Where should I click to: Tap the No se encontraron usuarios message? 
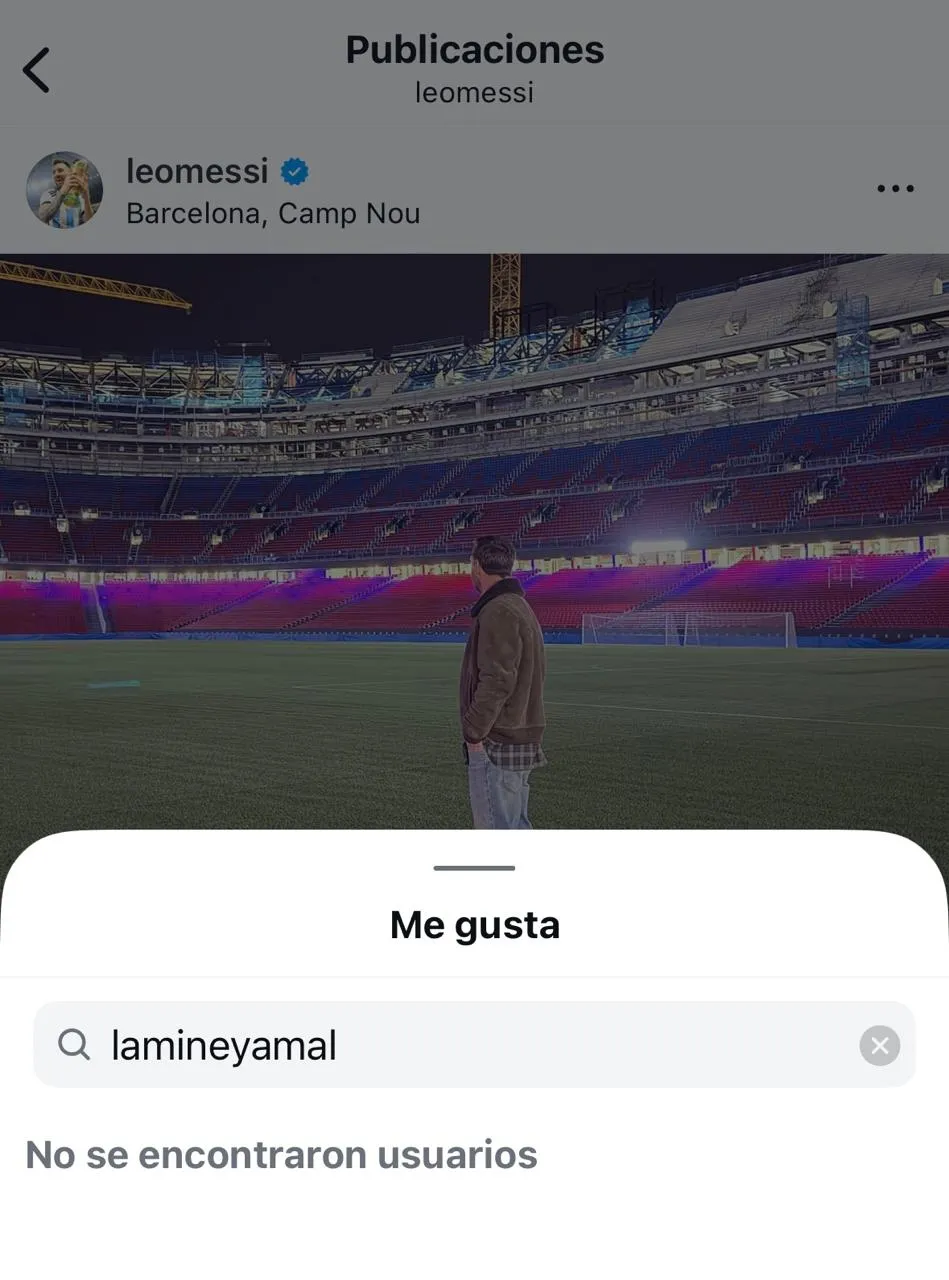pos(283,1155)
